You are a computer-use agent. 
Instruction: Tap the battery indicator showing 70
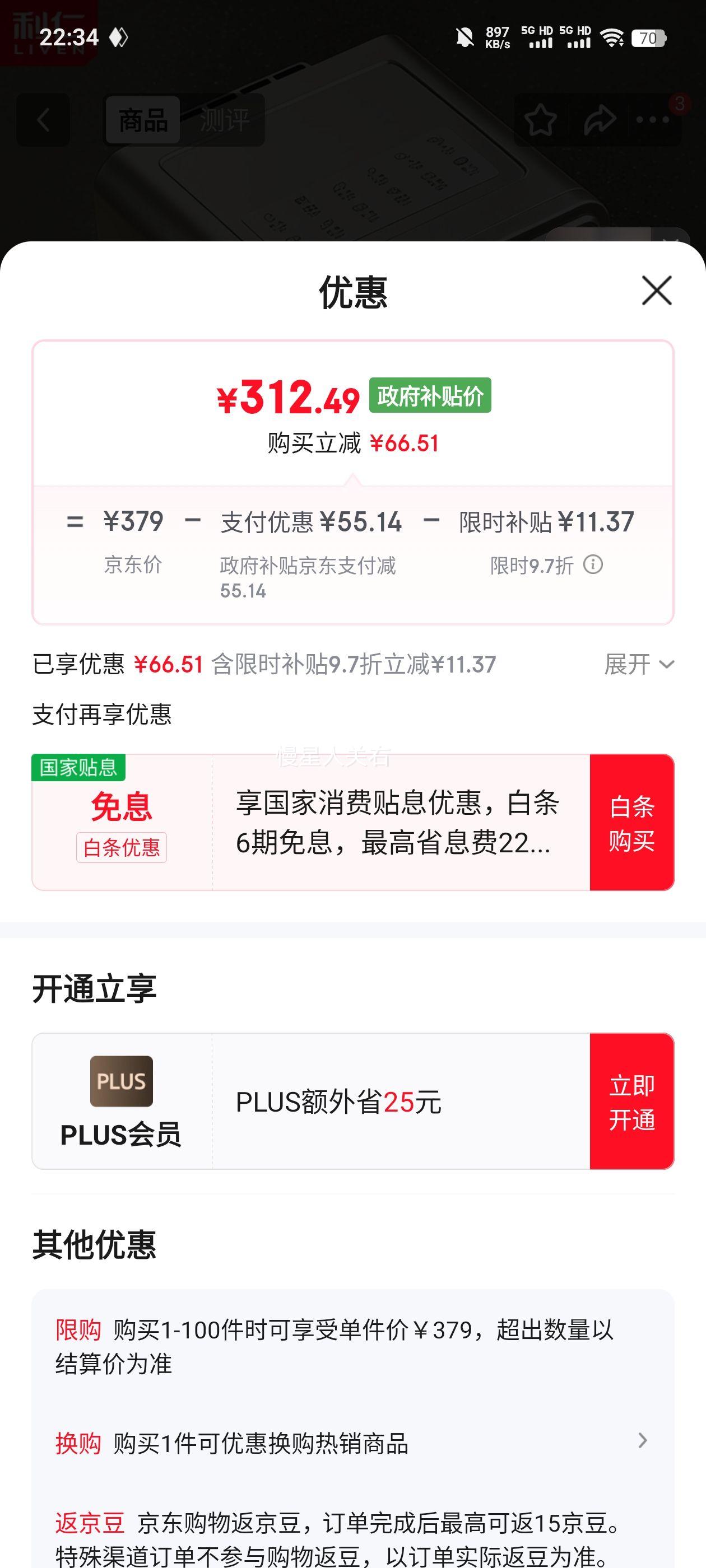click(649, 38)
